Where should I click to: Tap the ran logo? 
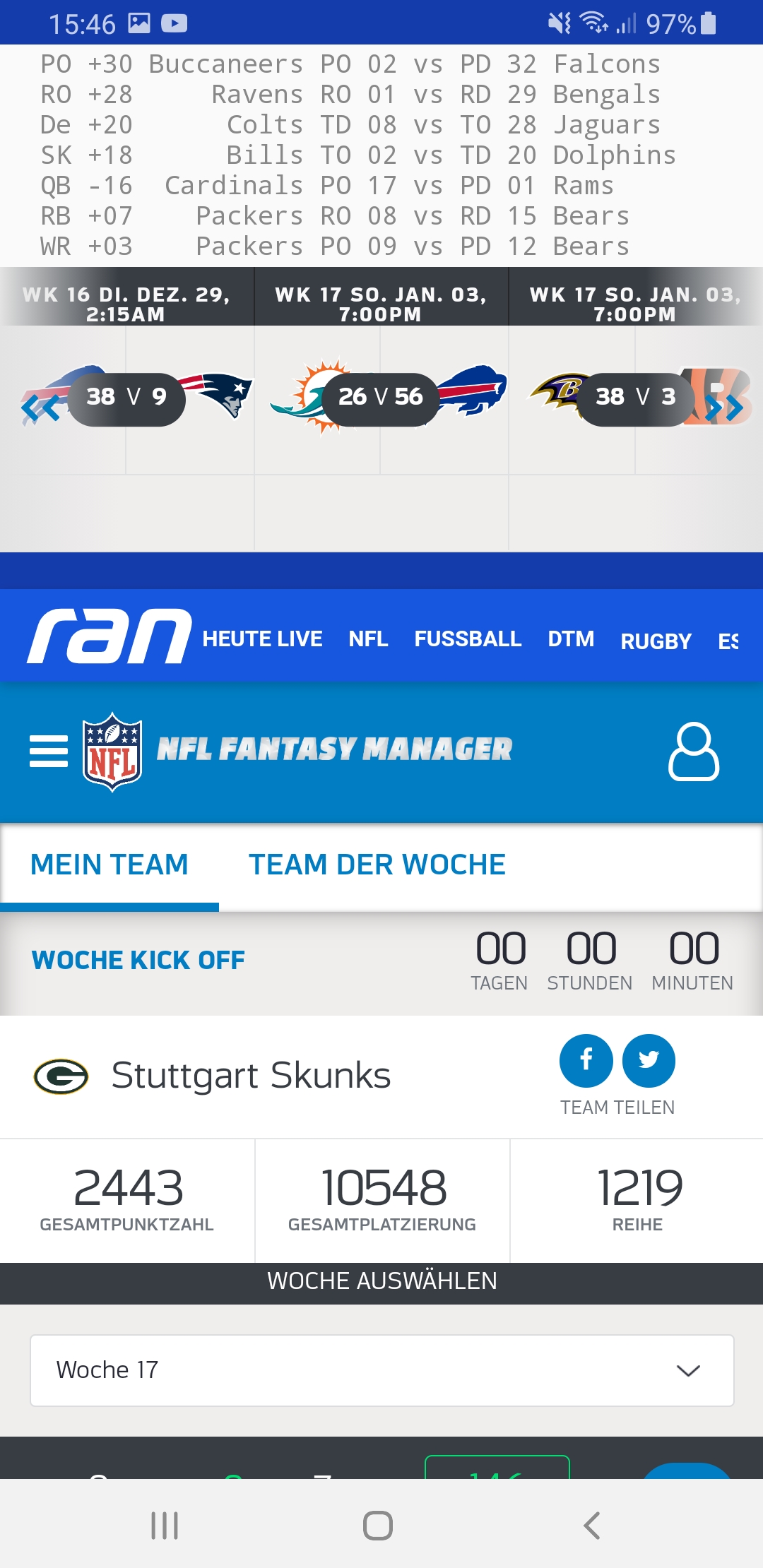pos(110,636)
